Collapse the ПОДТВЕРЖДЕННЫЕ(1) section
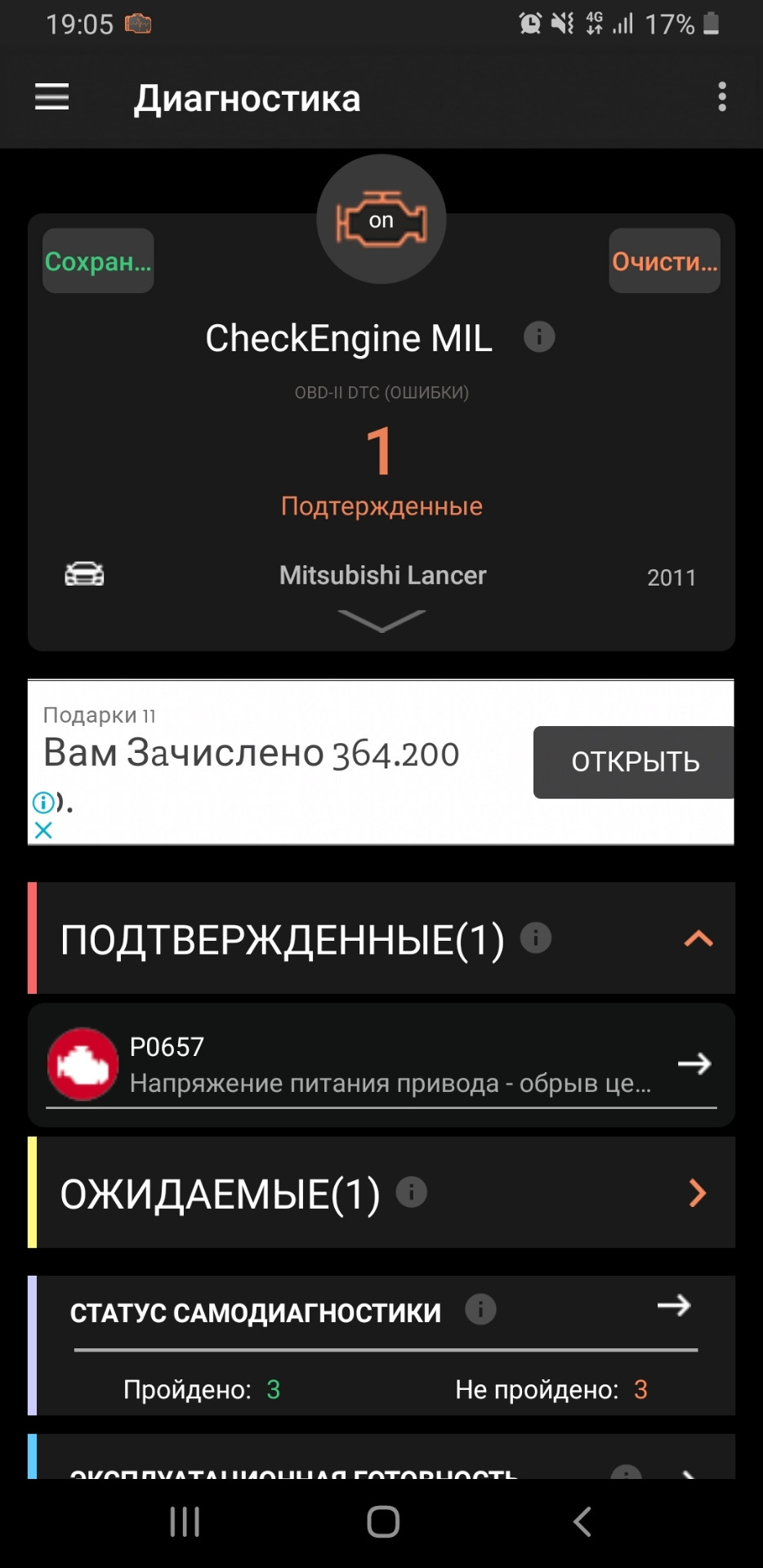The width and height of the screenshot is (763, 1568). tap(698, 939)
